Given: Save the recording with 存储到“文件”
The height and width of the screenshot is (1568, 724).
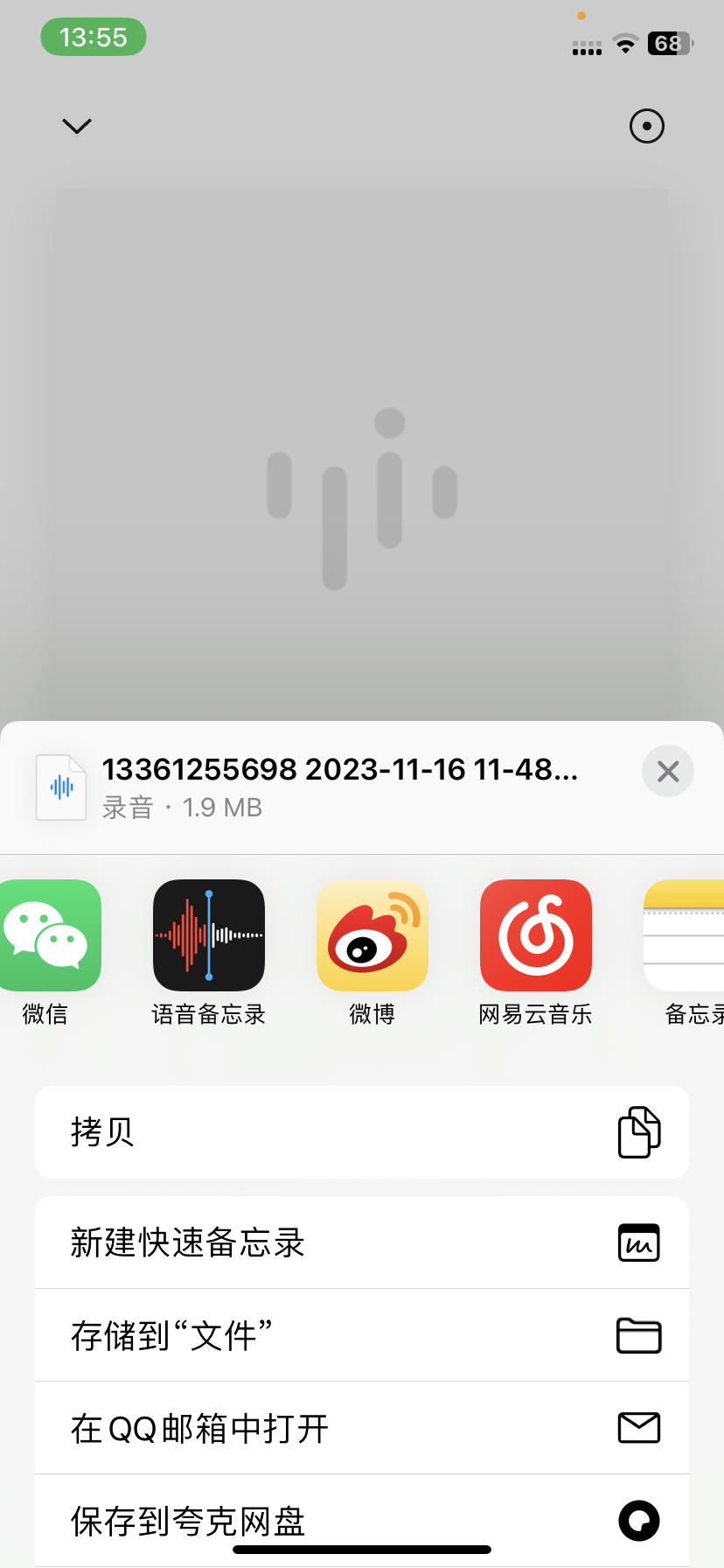Looking at the screenshot, I should click(x=362, y=1335).
